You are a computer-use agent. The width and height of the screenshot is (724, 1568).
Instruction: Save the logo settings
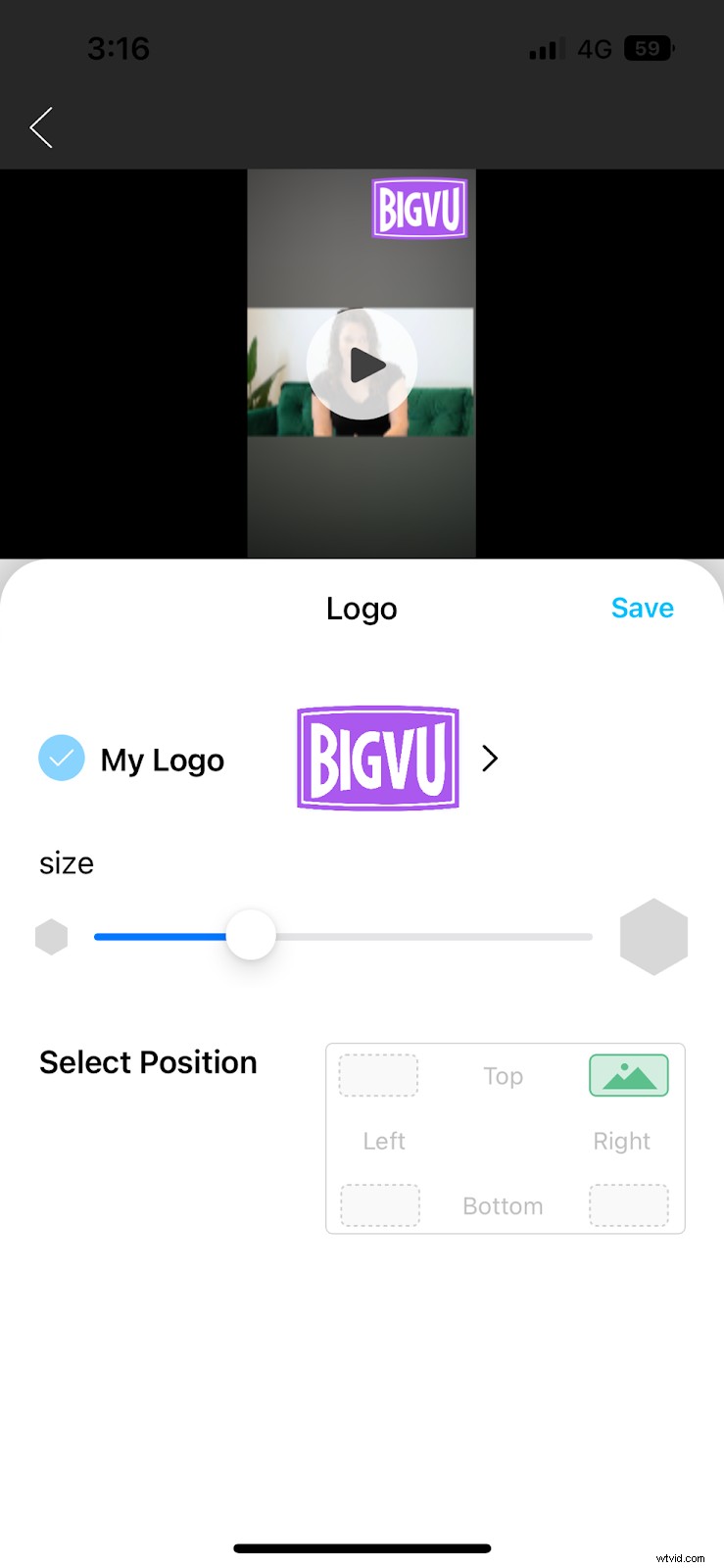[x=642, y=608]
